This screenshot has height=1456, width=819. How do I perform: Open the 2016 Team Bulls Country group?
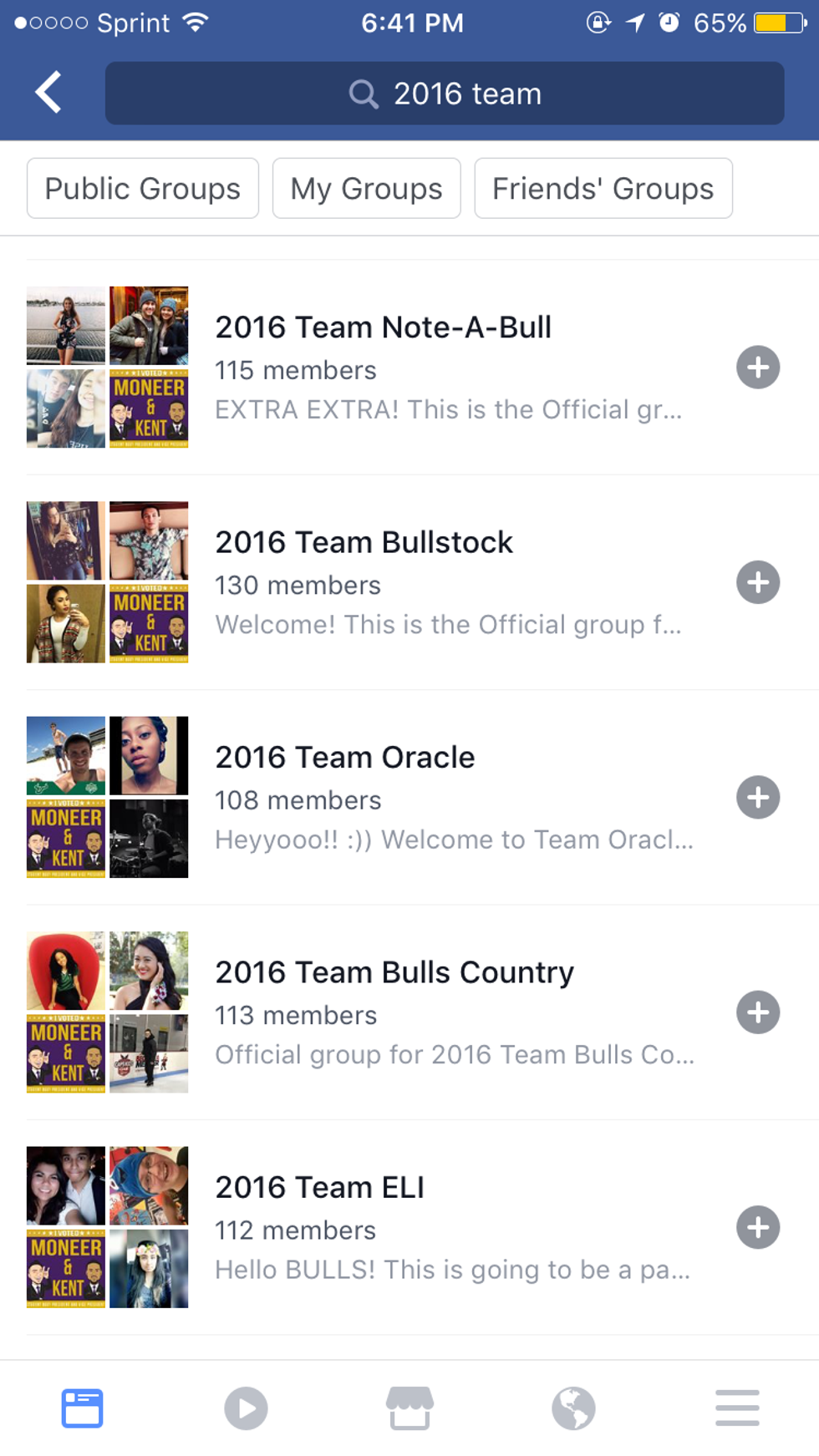click(x=394, y=972)
